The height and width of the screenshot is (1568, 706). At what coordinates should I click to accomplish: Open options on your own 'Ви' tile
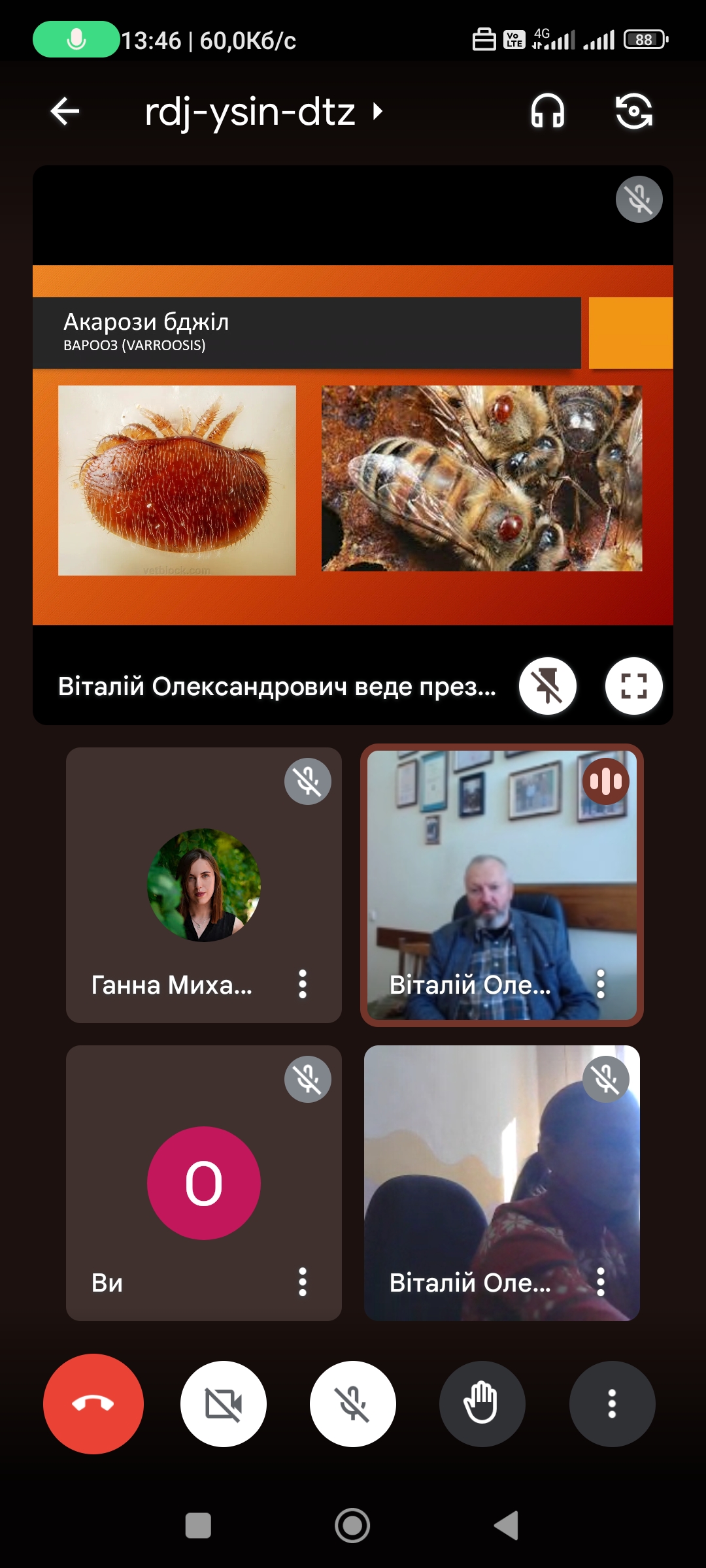[303, 1282]
